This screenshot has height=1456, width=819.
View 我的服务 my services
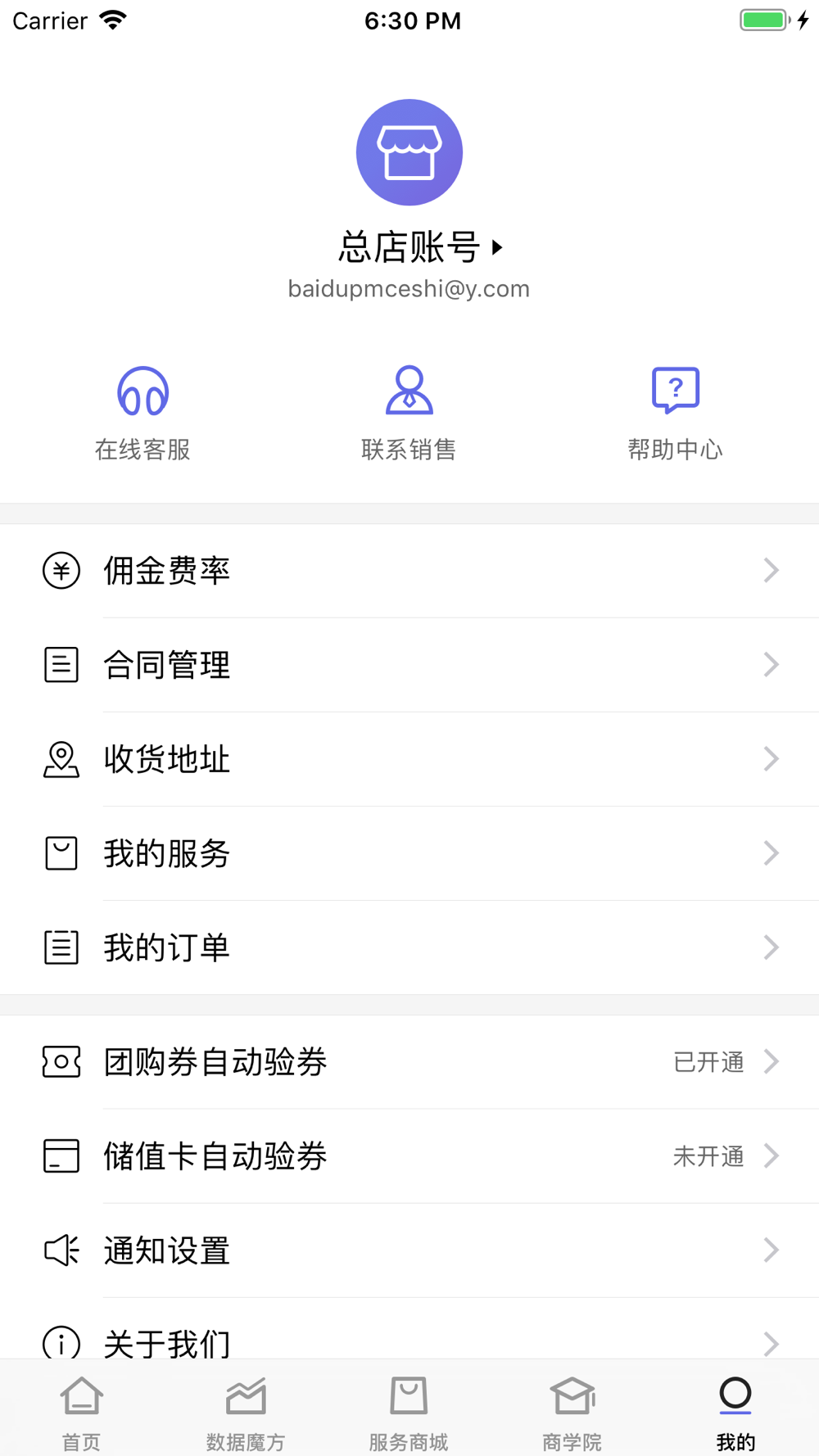[409, 853]
